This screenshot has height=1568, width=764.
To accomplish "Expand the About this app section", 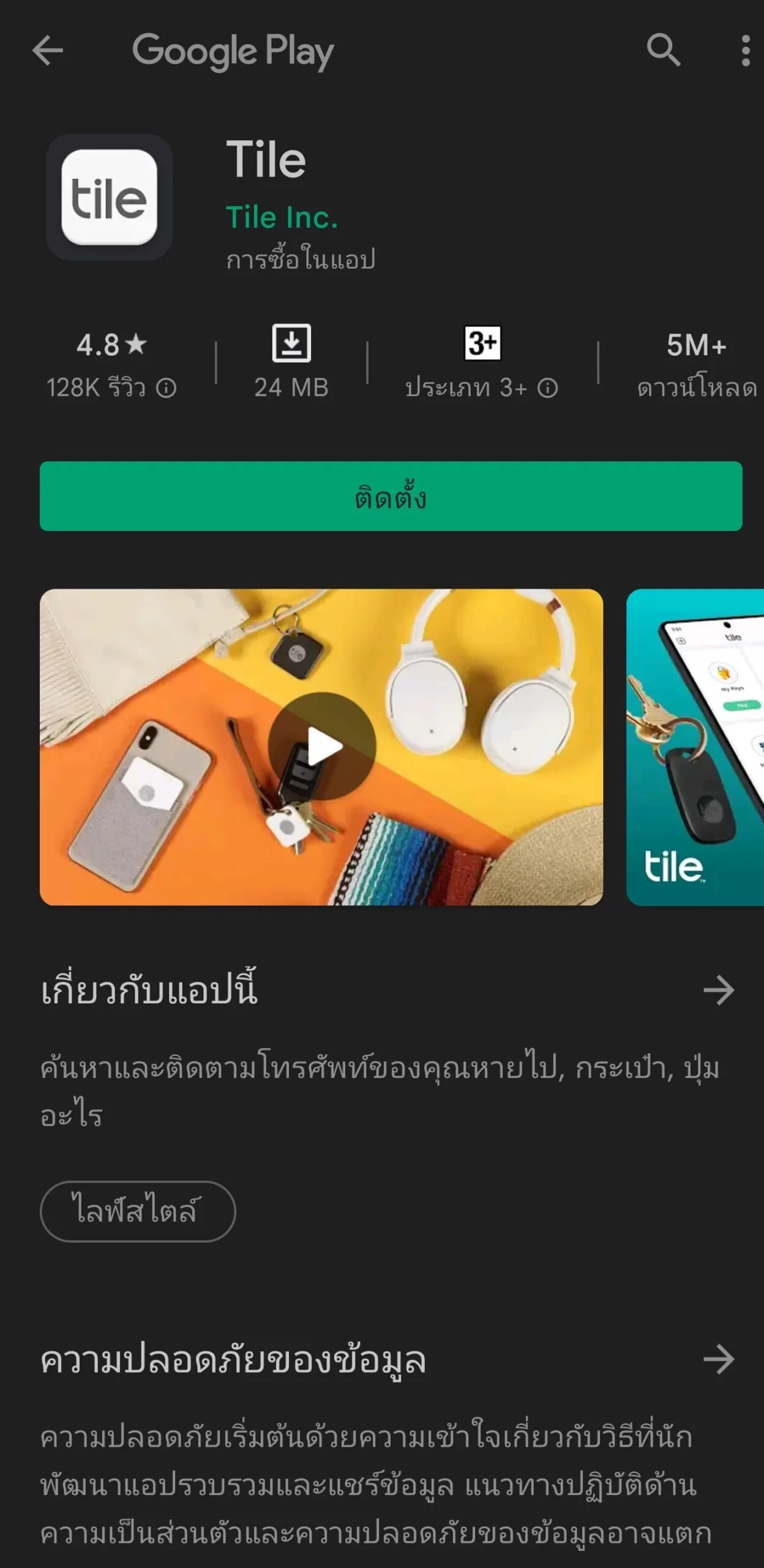I will point(718,990).
